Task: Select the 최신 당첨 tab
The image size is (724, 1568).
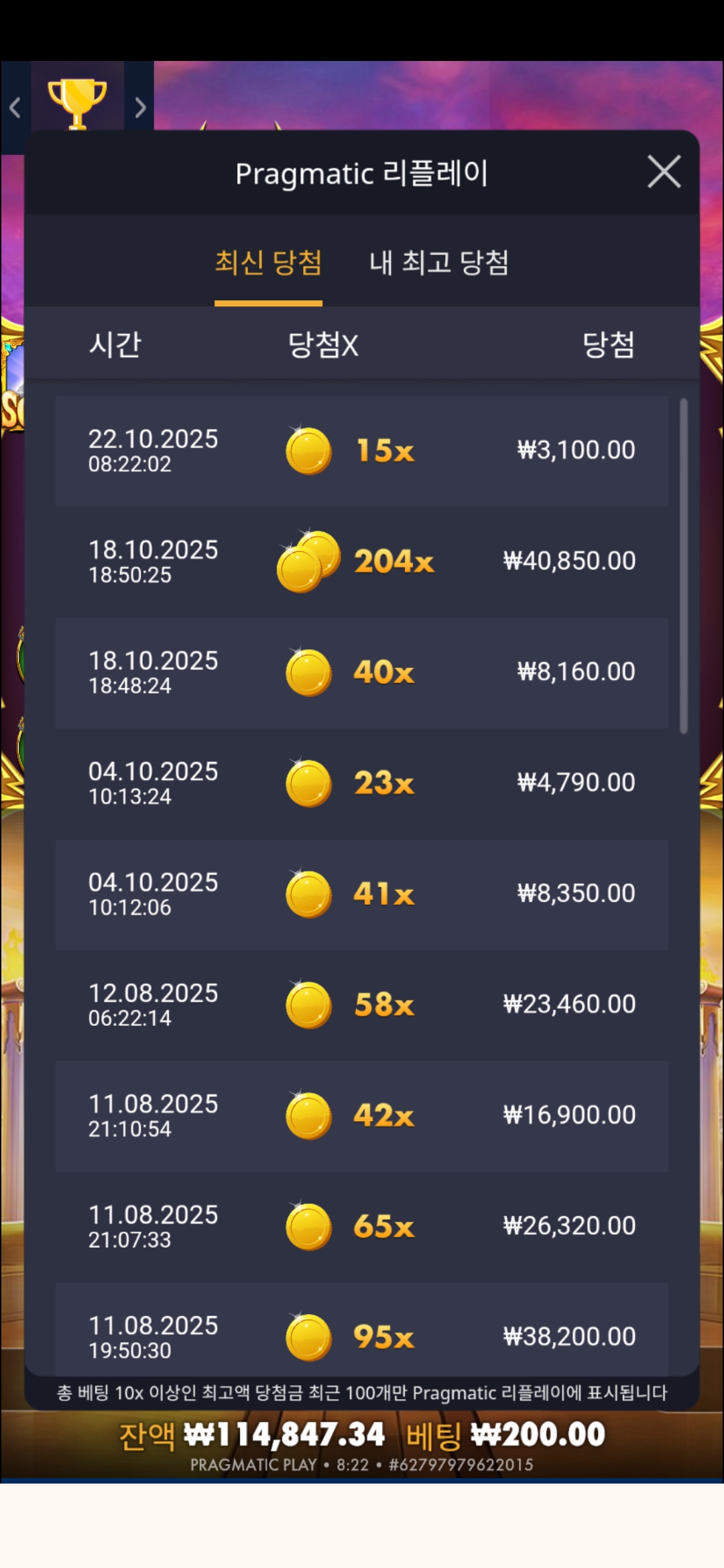Action: click(x=268, y=262)
